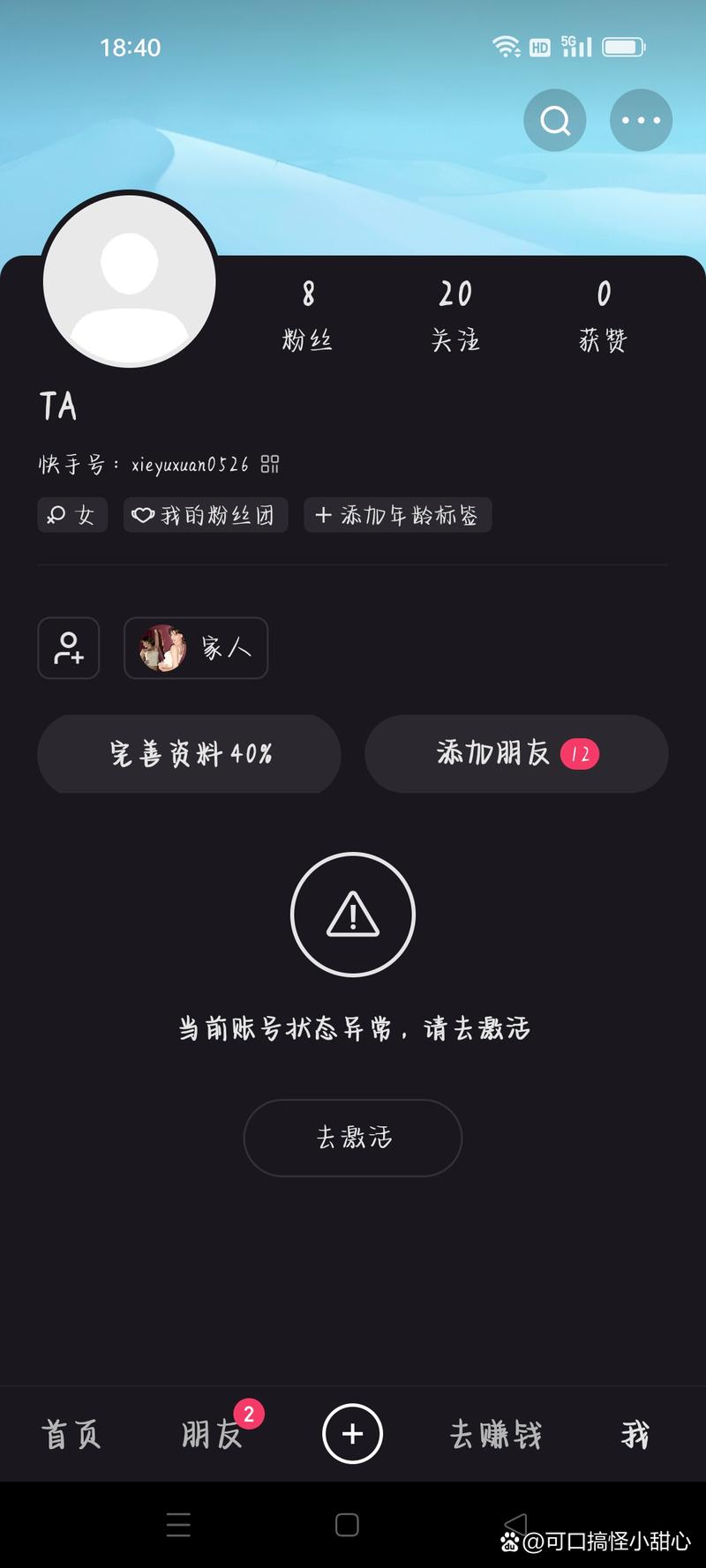Click the QR code icon next to 快手号
Viewport: 706px width, 1568px height.
[x=272, y=463]
